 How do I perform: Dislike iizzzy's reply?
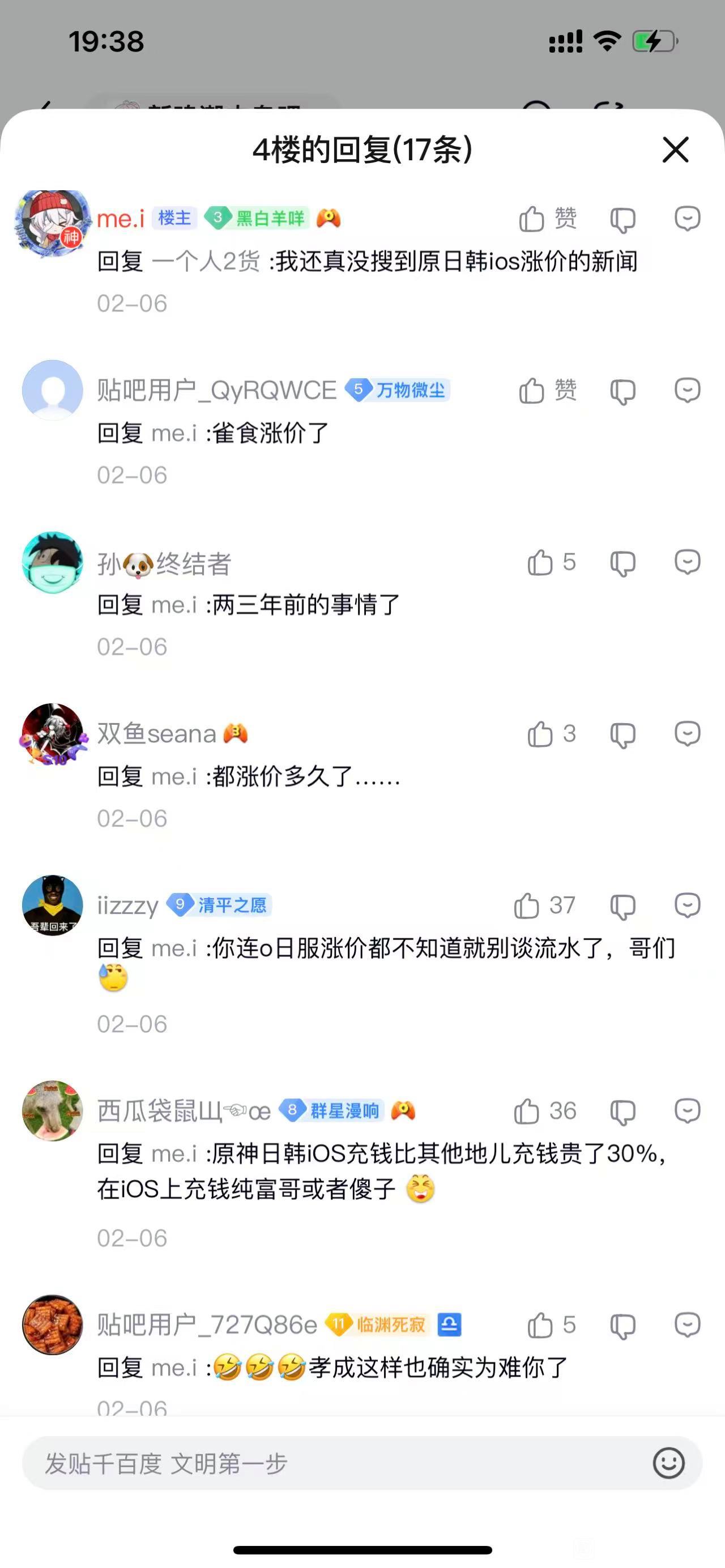click(x=622, y=907)
